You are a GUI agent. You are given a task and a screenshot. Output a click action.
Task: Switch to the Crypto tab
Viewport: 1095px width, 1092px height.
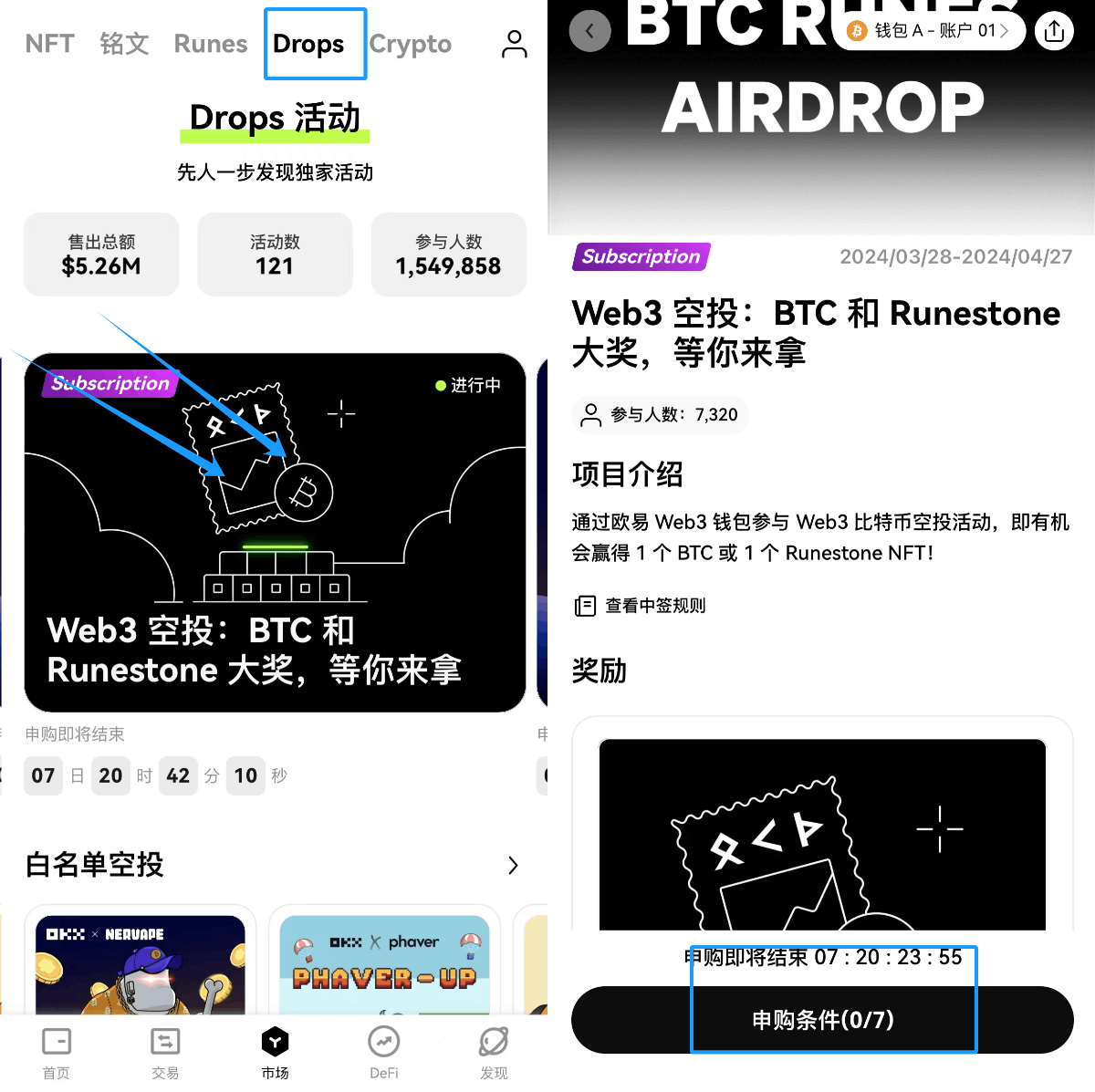[x=411, y=44]
